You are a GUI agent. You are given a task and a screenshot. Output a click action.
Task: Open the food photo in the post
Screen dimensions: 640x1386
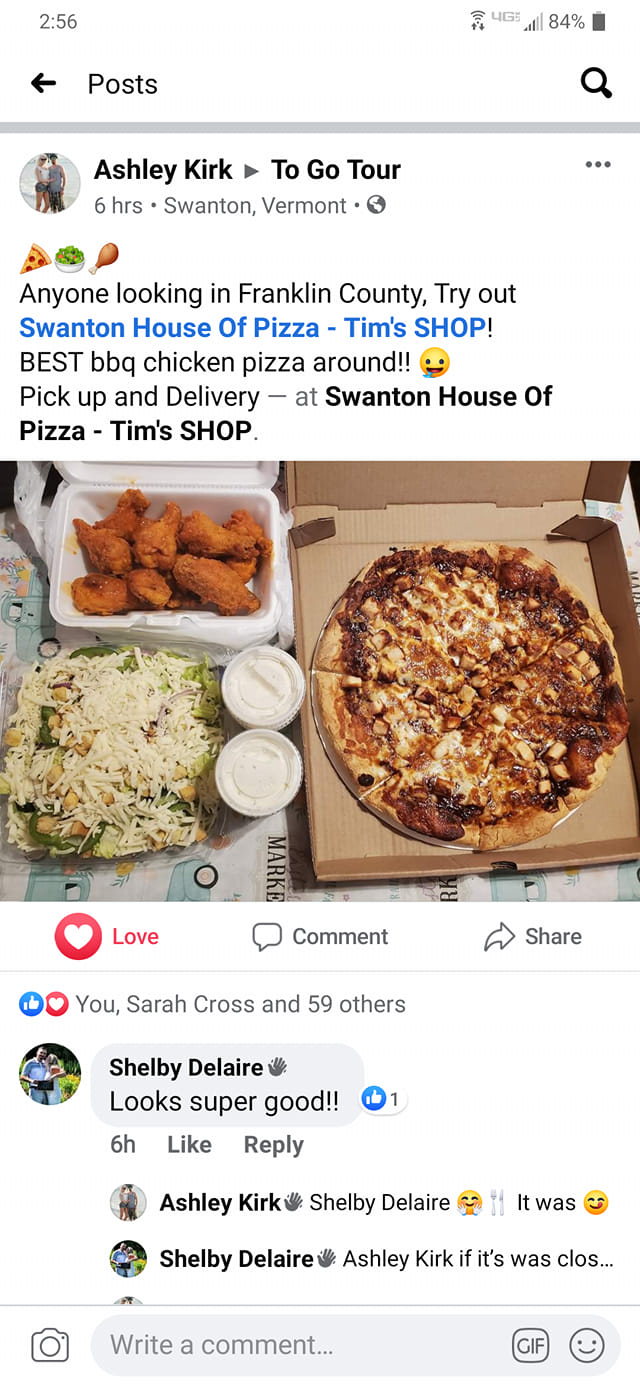click(x=320, y=680)
